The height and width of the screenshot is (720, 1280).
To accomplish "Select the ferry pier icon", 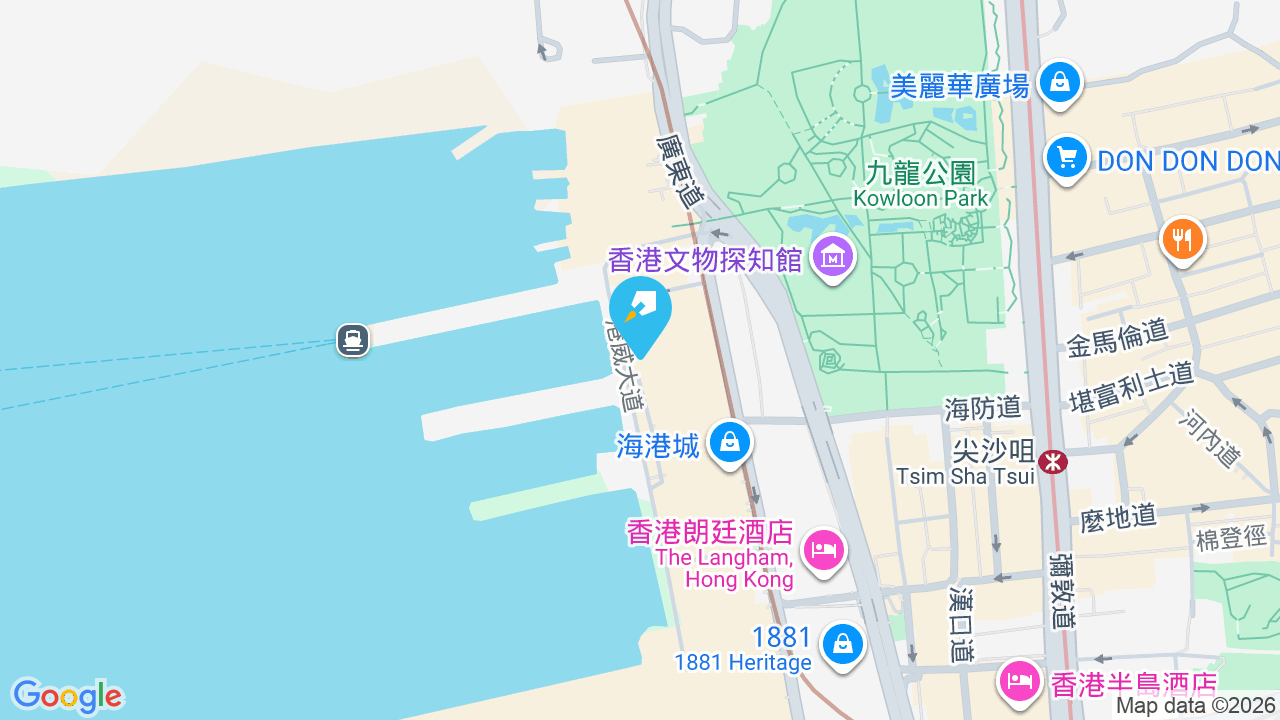I will tap(353, 340).
